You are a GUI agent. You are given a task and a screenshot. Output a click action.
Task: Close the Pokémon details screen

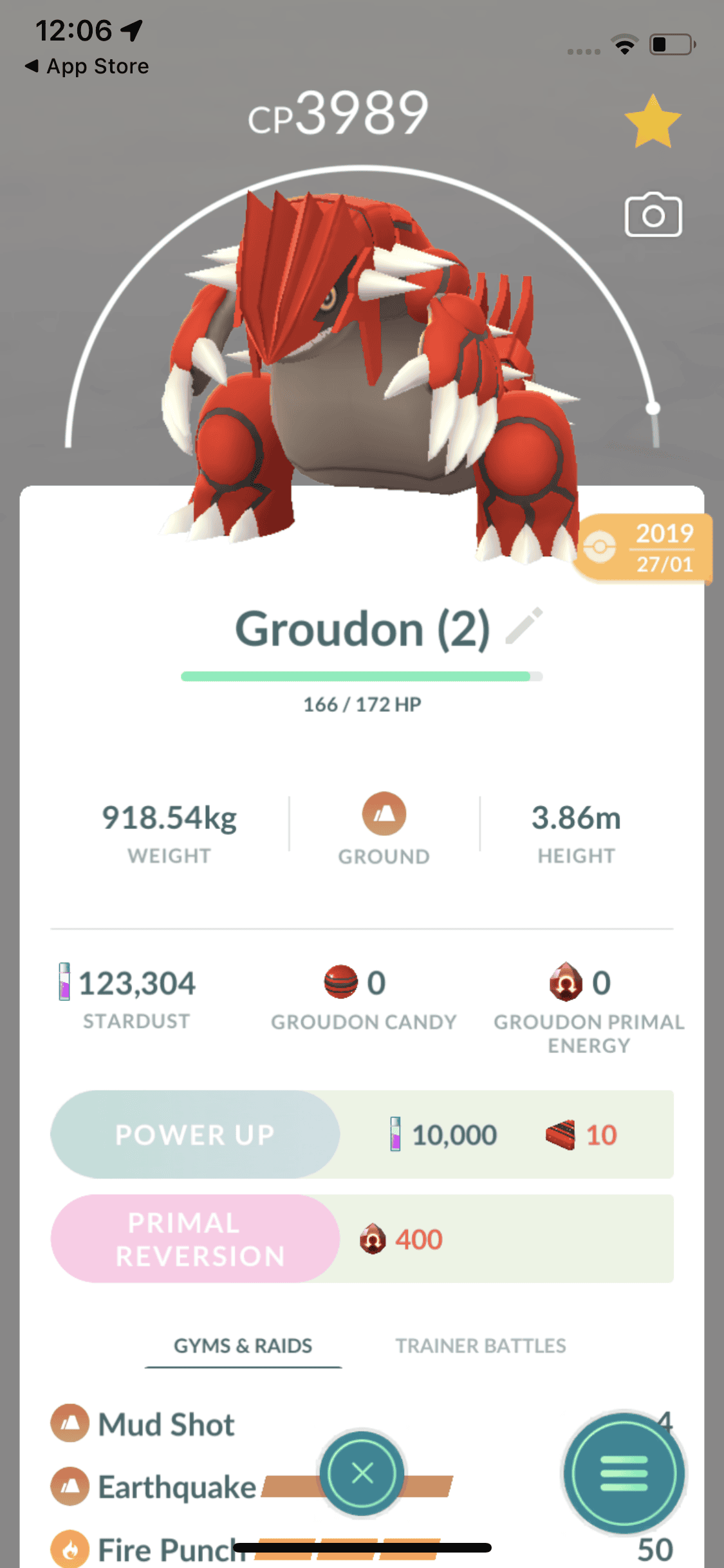pyautogui.click(x=362, y=1473)
